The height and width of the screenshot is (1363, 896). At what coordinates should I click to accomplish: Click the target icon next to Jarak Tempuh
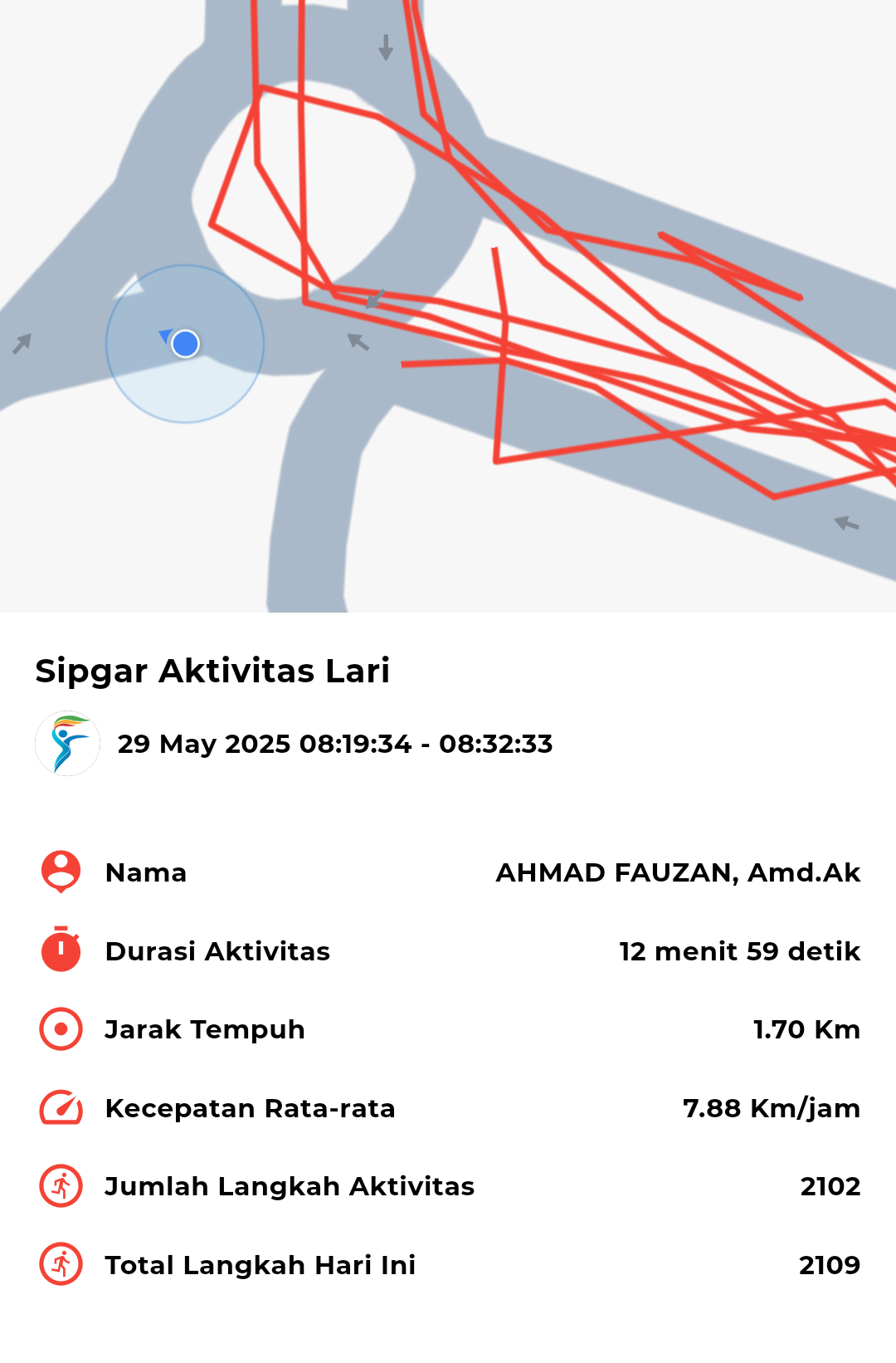[x=59, y=1029]
